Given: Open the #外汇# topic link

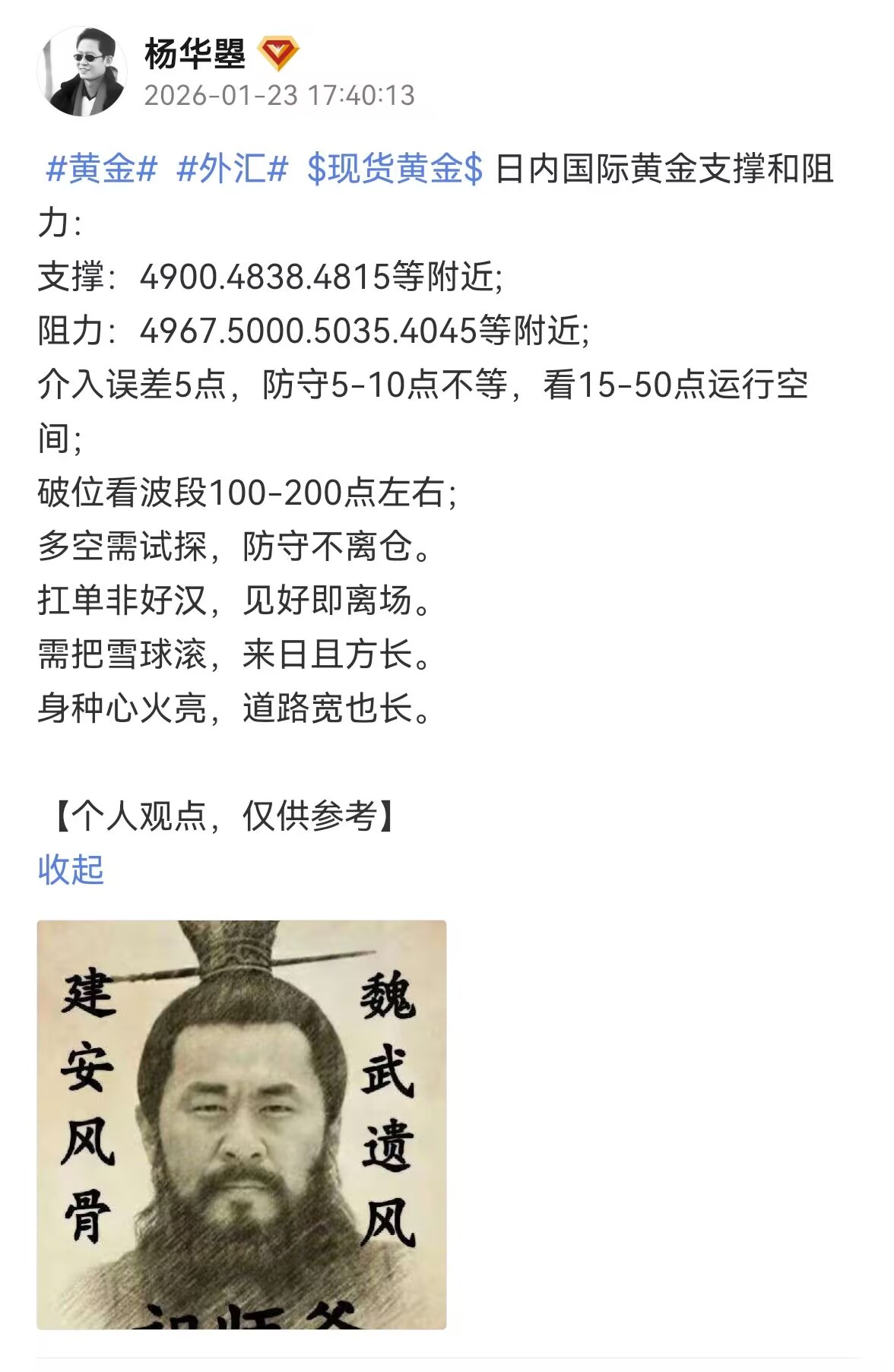Looking at the screenshot, I should pos(232,168).
